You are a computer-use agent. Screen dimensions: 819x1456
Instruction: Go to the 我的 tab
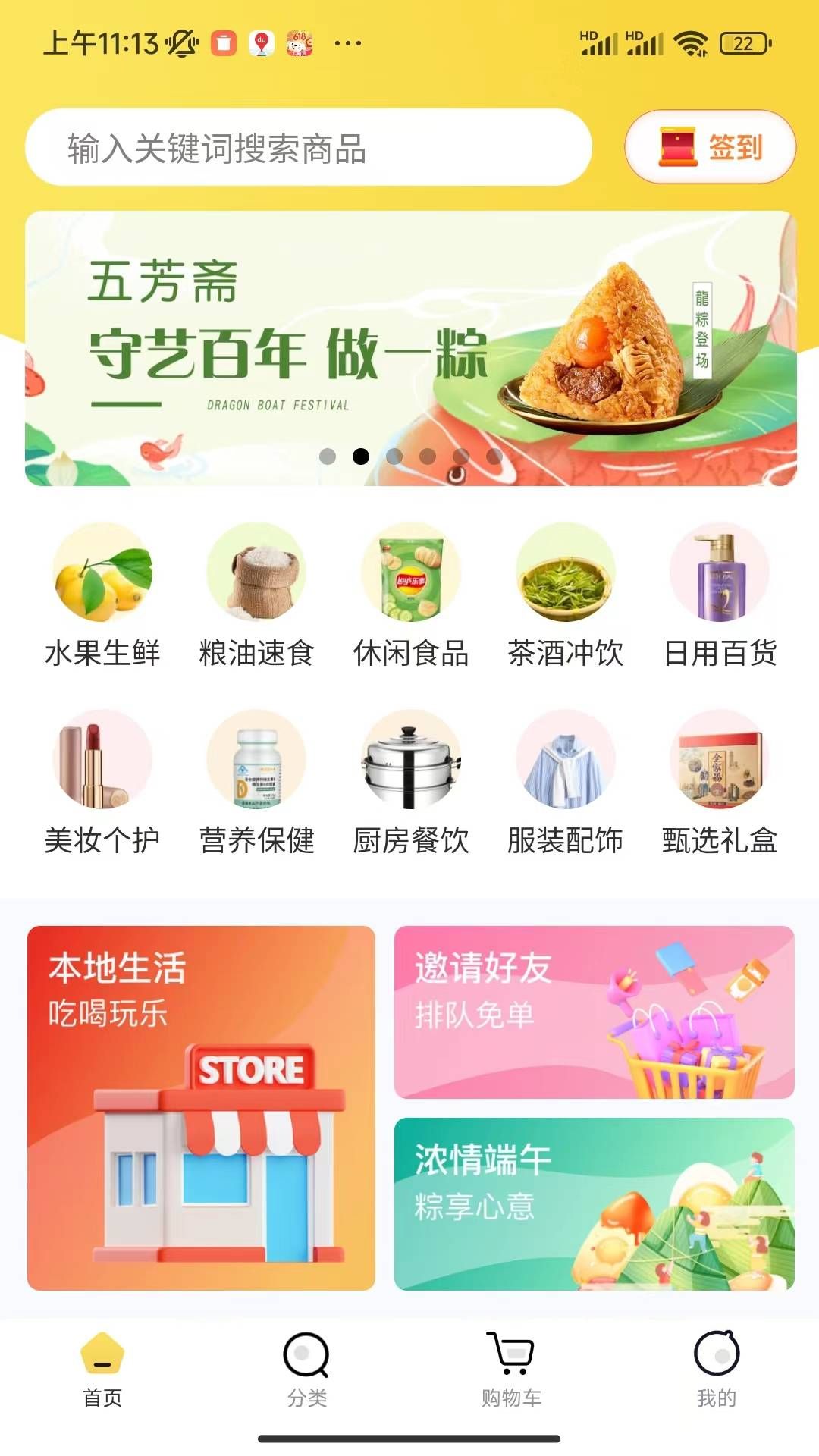pyautogui.click(x=717, y=1370)
